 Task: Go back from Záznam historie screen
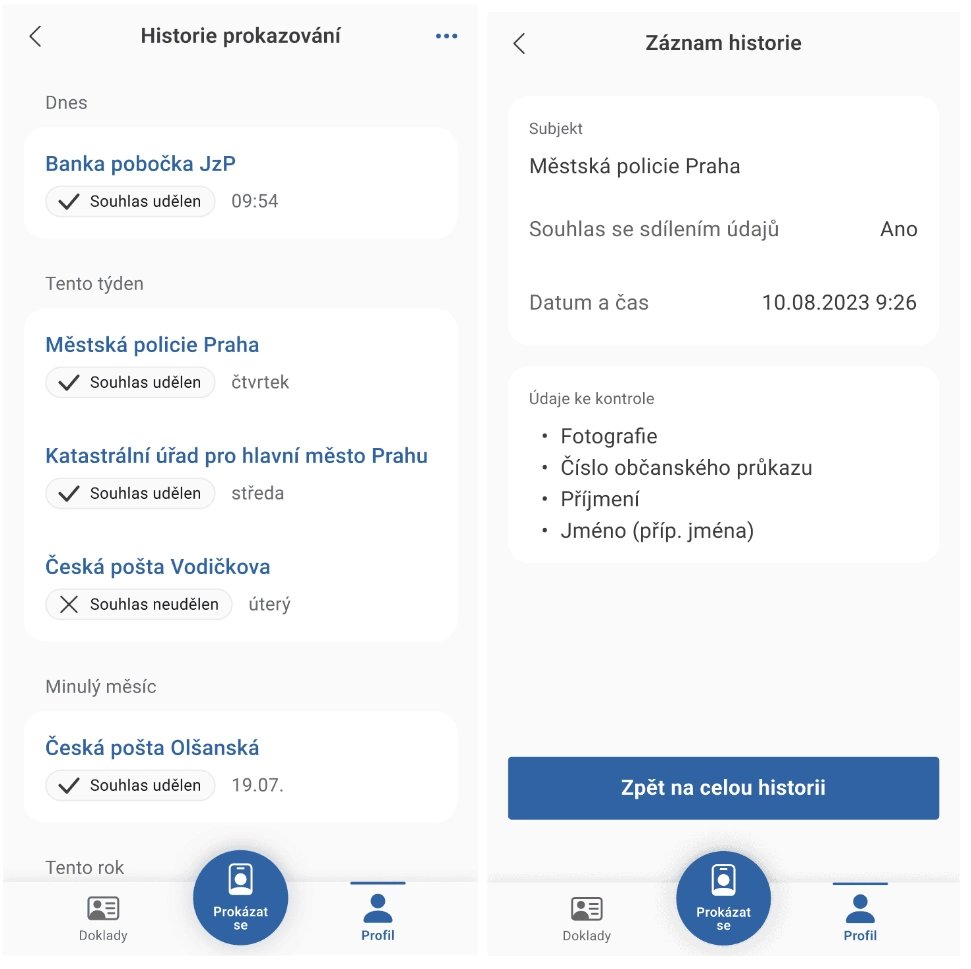click(519, 44)
